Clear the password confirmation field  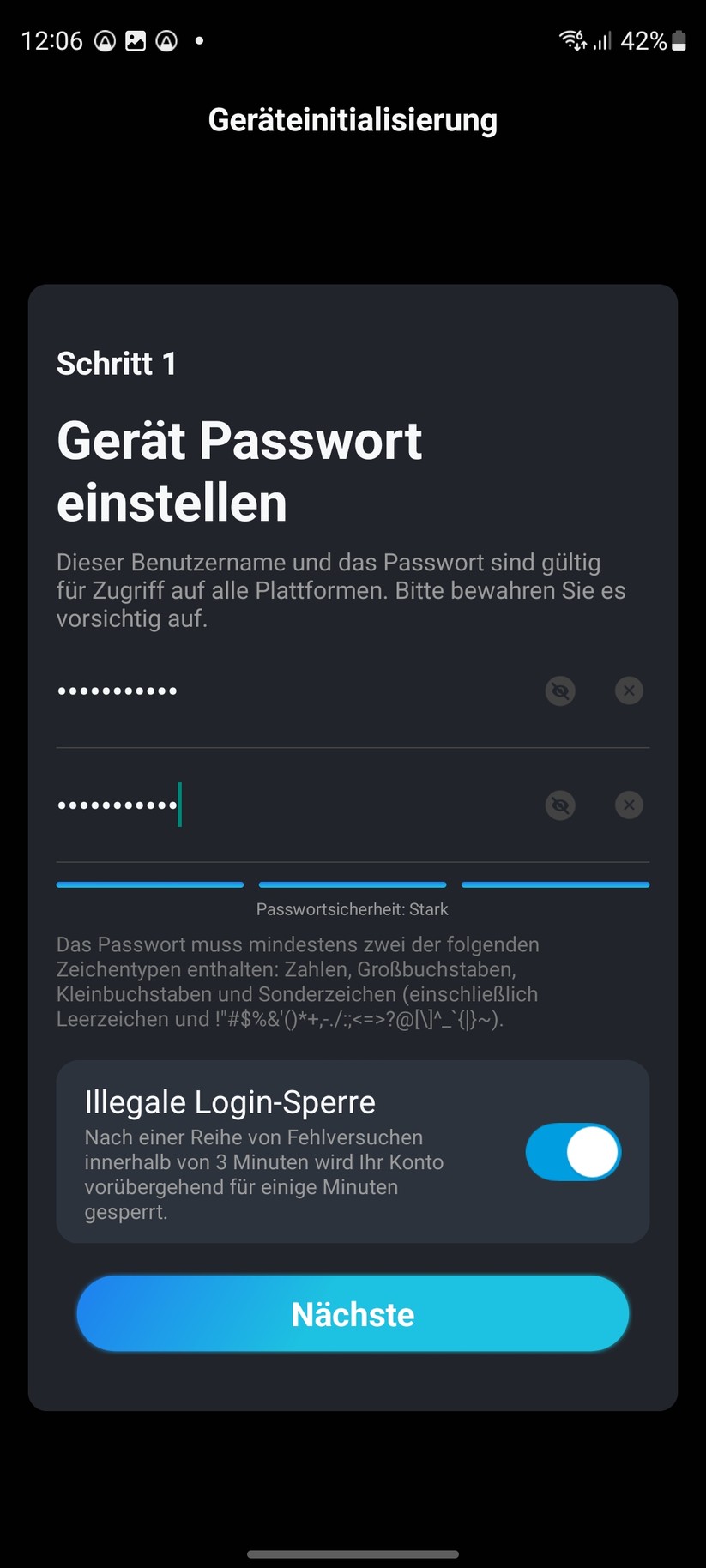pyautogui.click(x=628, y=805)
